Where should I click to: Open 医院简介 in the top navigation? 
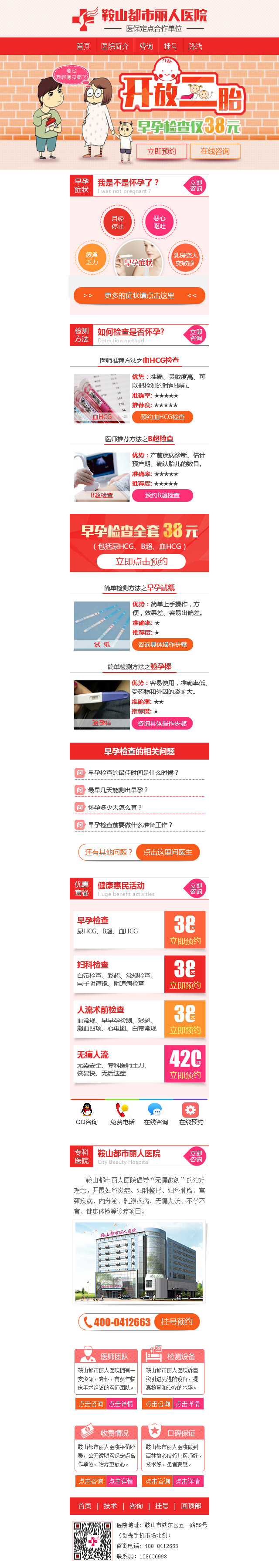pos(115,46)
